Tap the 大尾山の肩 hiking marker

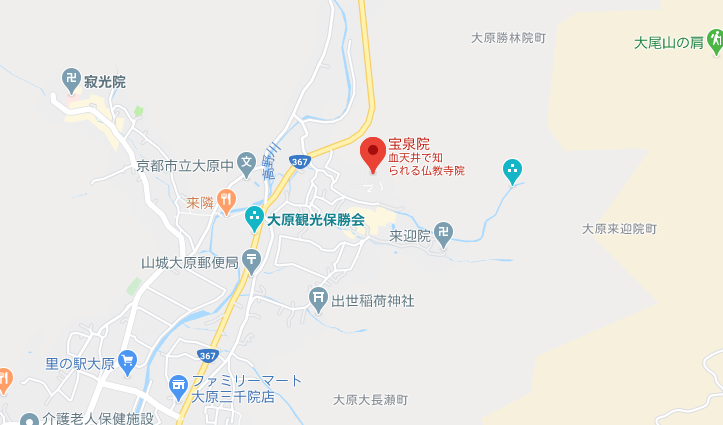click(x=715, y=42)
